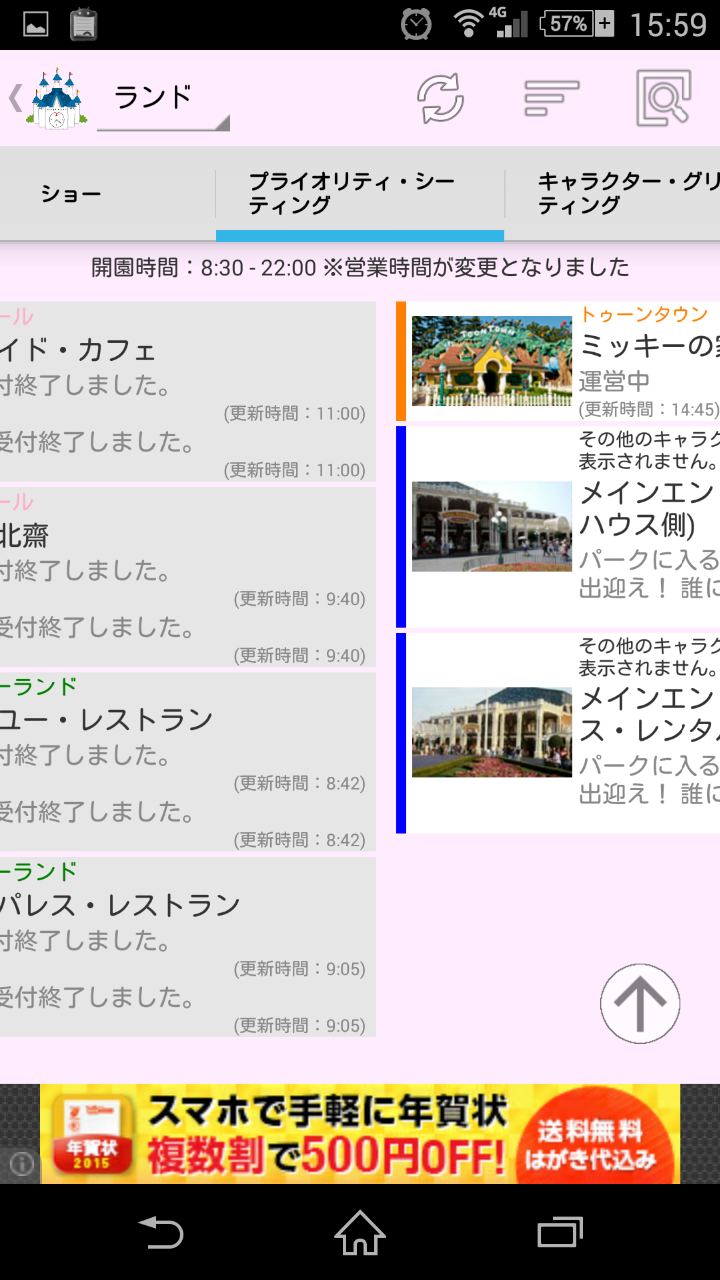Open the ランド park dropdown

(x=163, y=100)
